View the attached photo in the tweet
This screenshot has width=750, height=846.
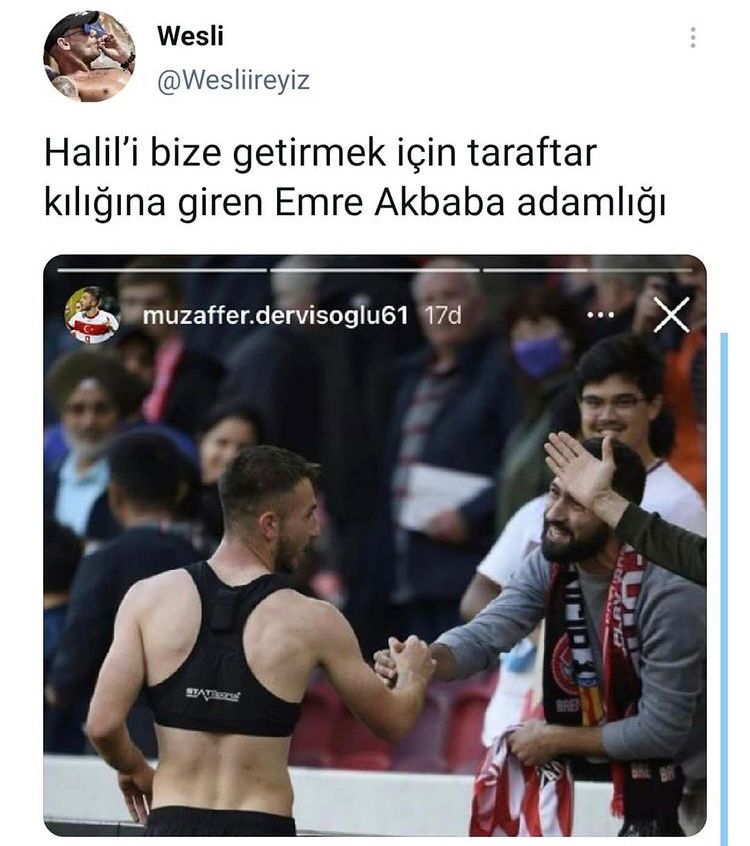[x=375, y=560]
